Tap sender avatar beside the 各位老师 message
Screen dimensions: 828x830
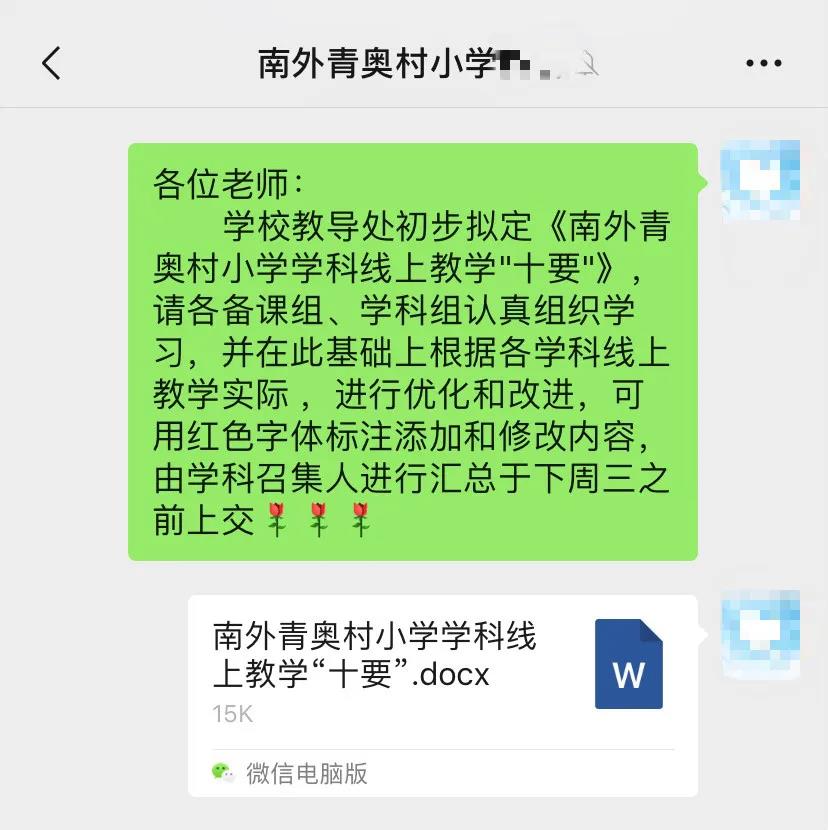760,181
